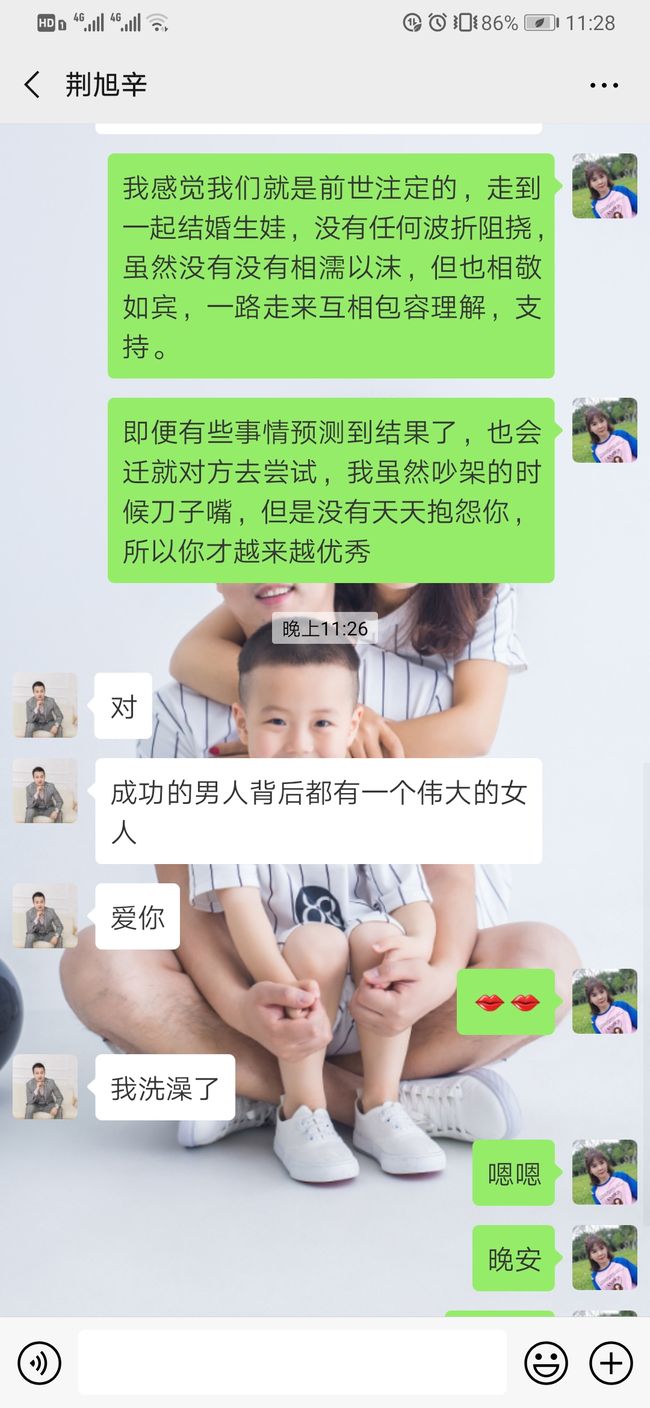
Task: Tap own avatar beside 晚安 message
Action: pos(604,1257)
